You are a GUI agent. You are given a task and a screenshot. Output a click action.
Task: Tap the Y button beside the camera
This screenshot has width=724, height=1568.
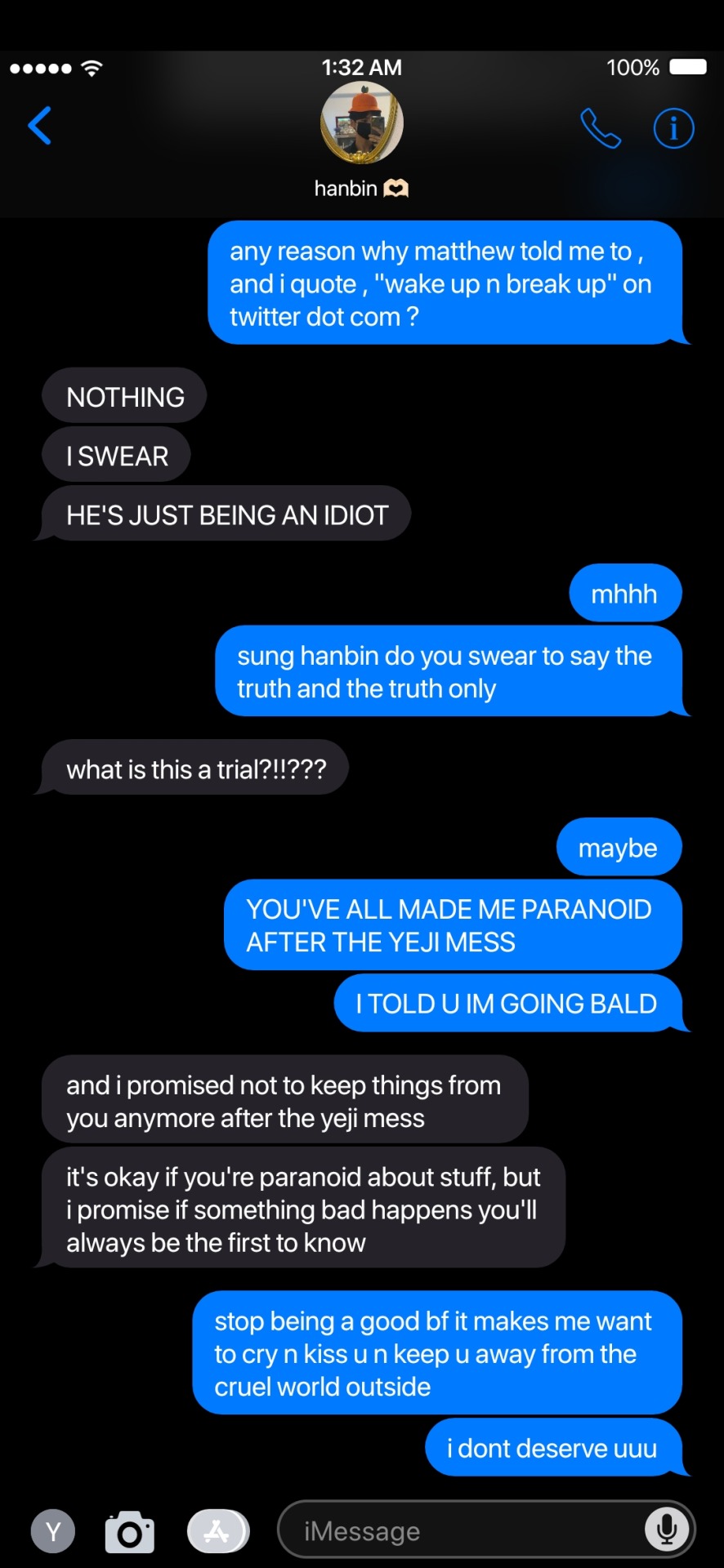53,1531
